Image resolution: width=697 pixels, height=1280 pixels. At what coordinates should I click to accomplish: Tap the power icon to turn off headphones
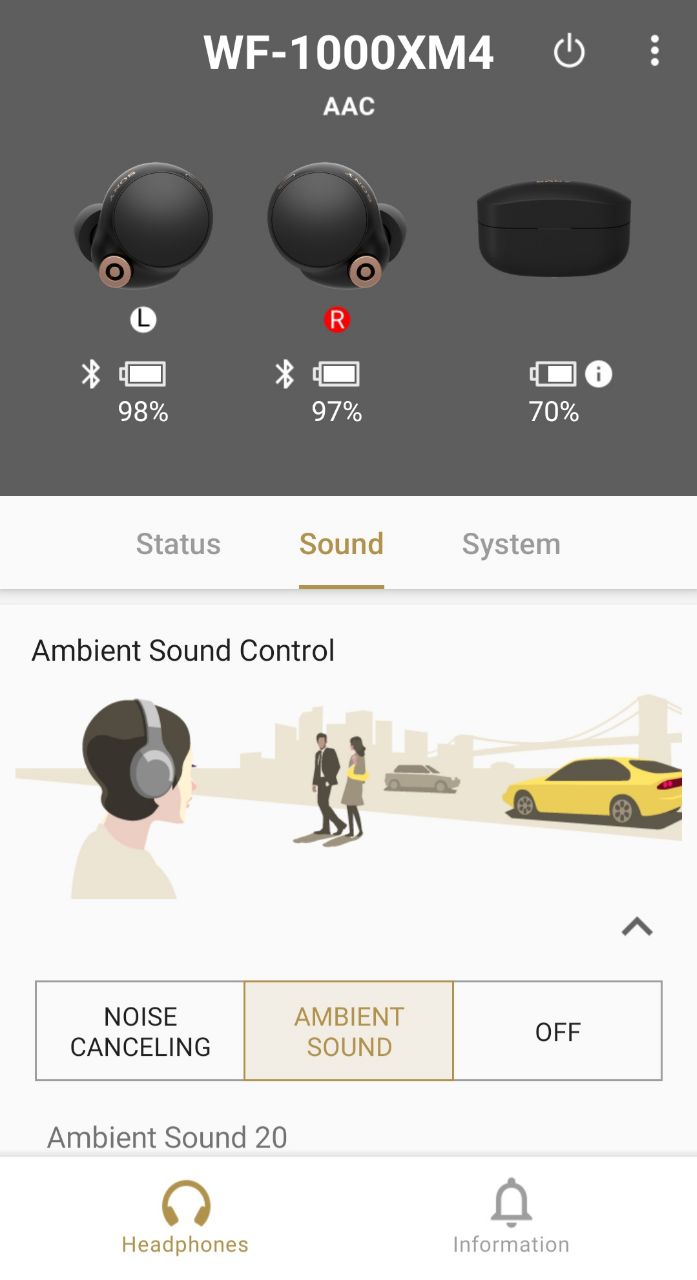coord(569,51)
